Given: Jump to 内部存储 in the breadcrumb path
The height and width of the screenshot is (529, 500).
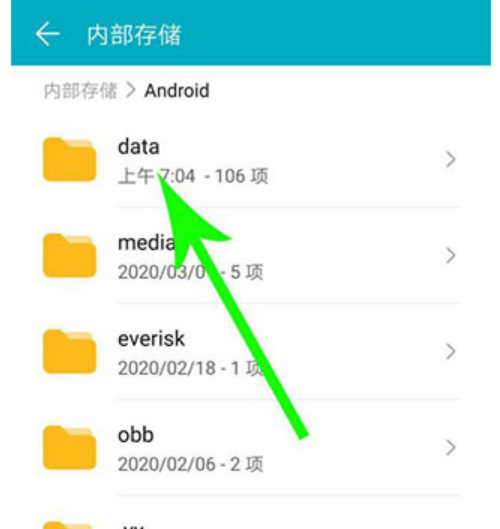Looking at the screenshot, I should (x=80, y=91).
